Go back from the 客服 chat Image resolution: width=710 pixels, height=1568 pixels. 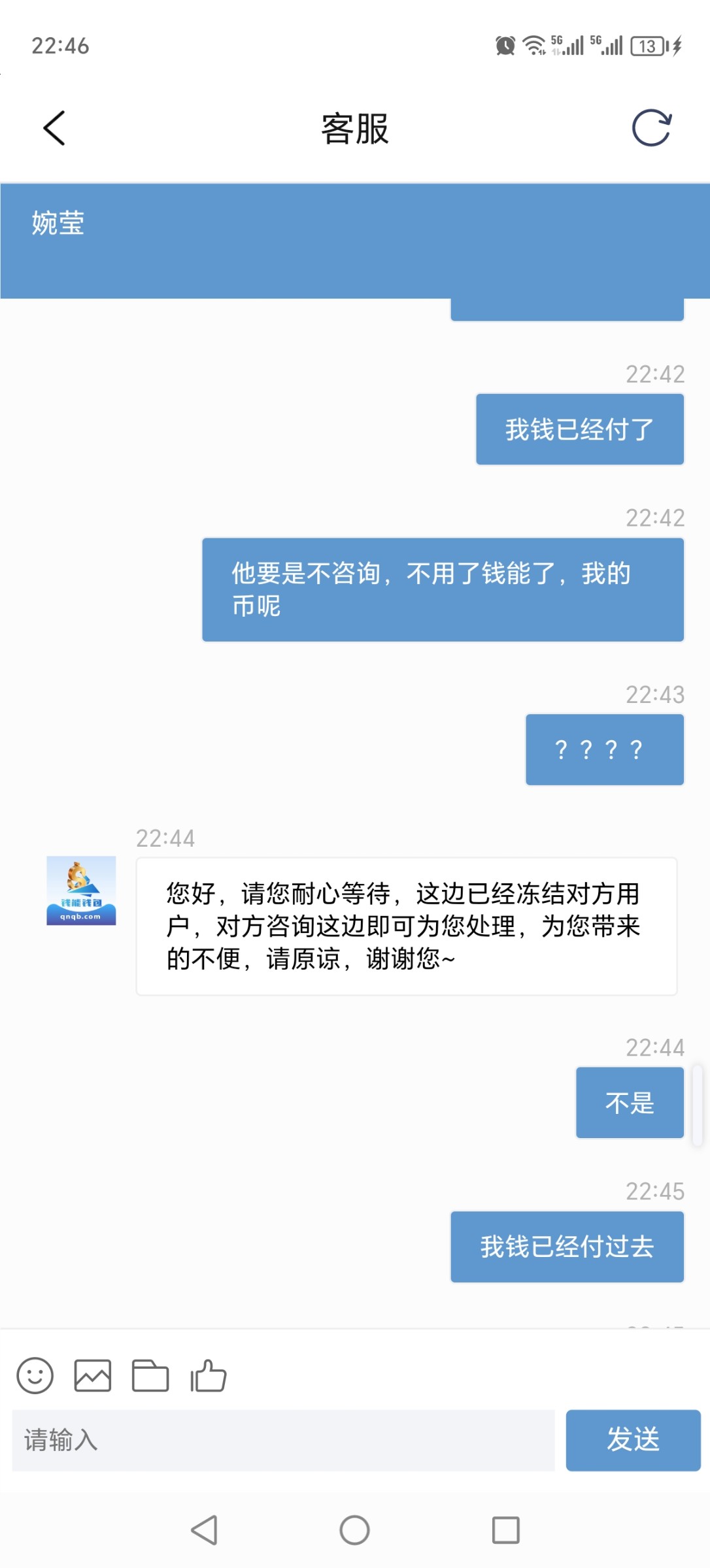(x=54, y=127)
